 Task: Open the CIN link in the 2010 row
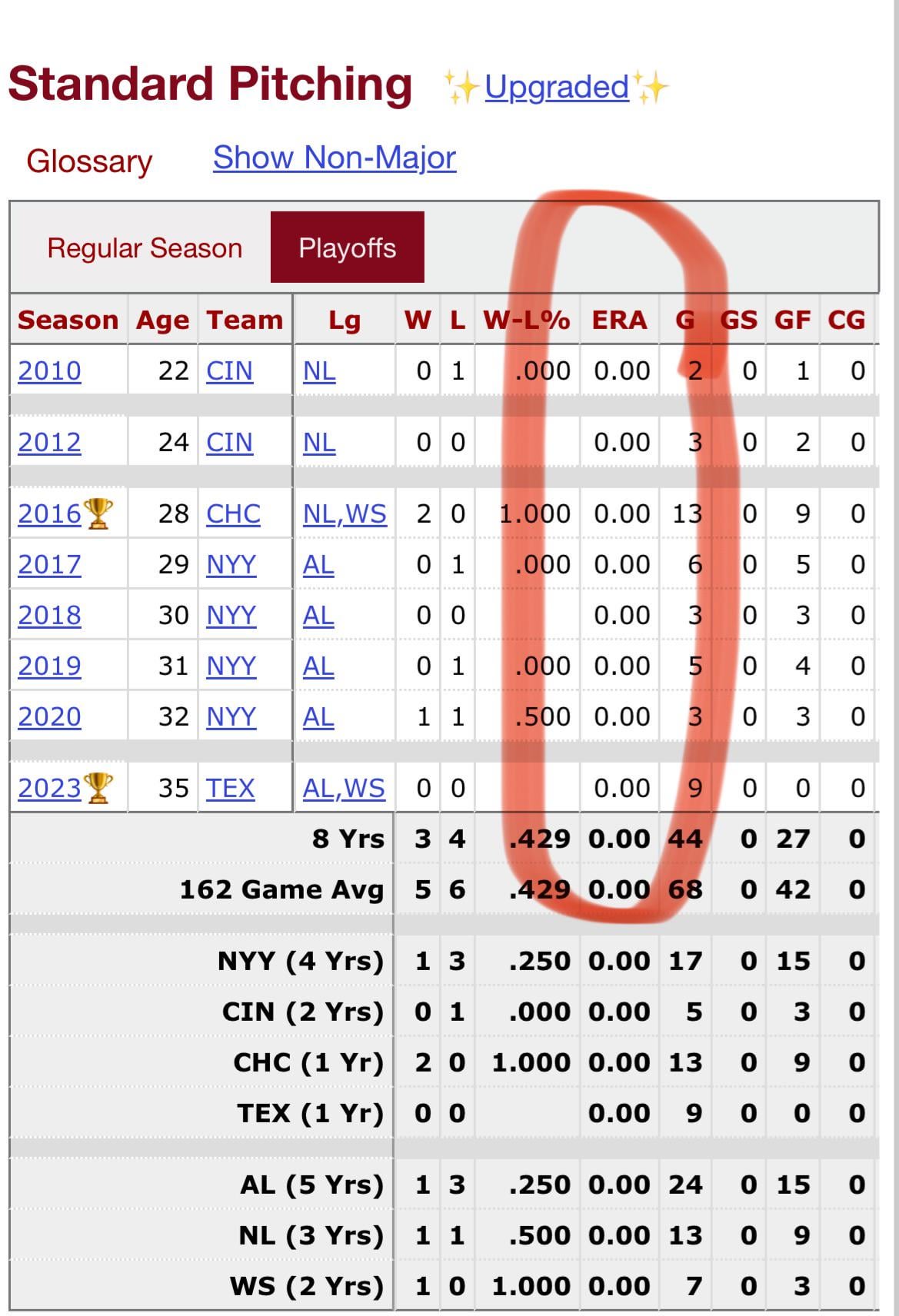(229, 371)
